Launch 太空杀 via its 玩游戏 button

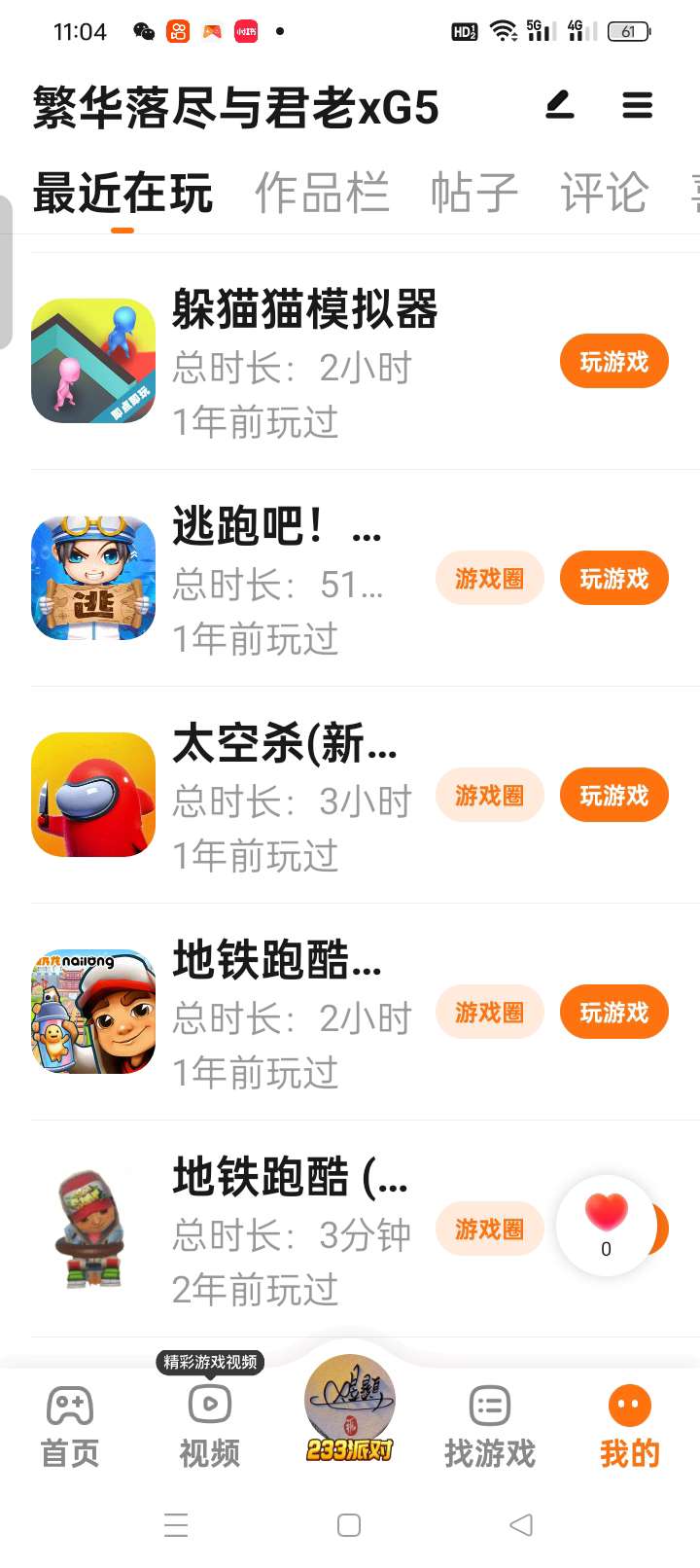point(613,796)
